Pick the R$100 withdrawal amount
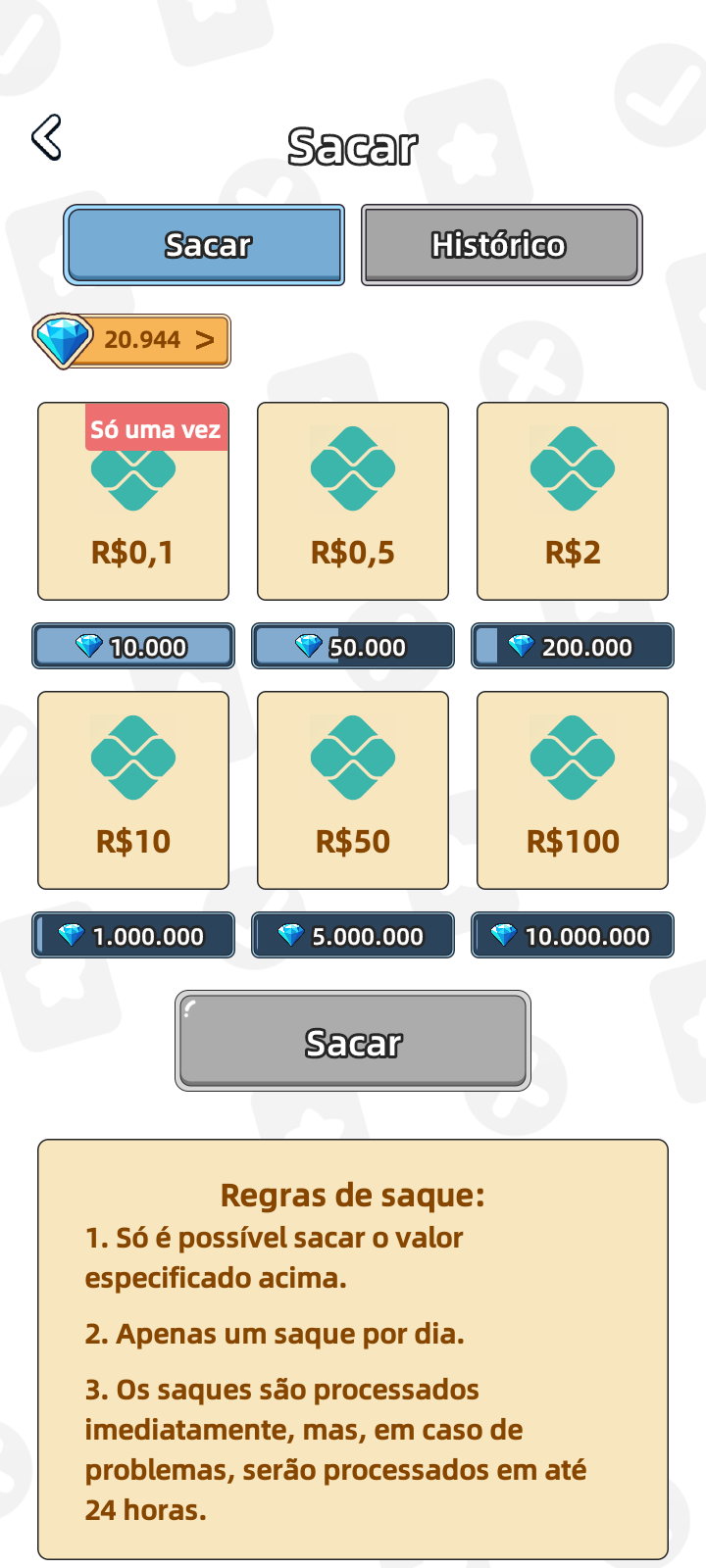The height and width of the screenshot is (1568, 706). coord(573,790)
